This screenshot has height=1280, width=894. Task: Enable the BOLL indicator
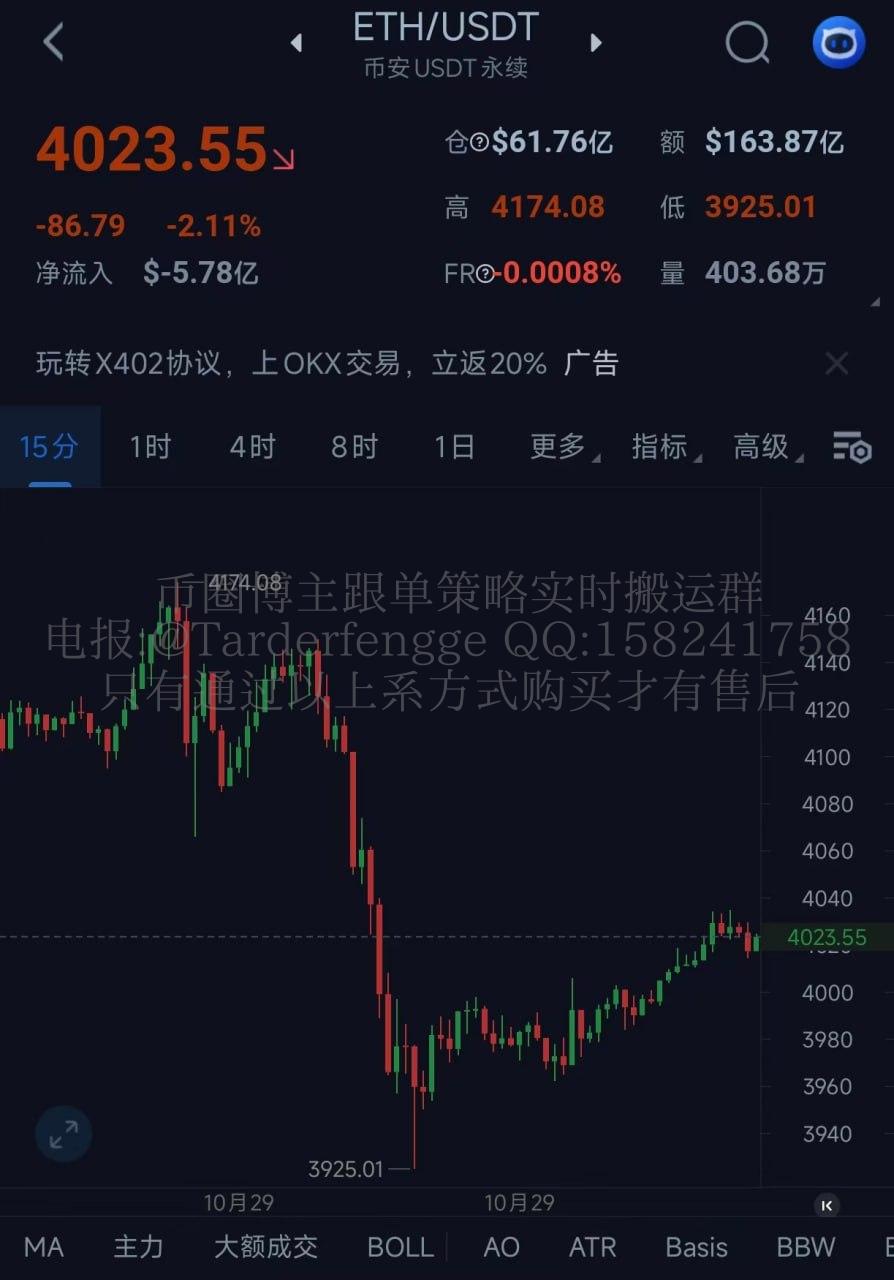tap(400, 1247)
